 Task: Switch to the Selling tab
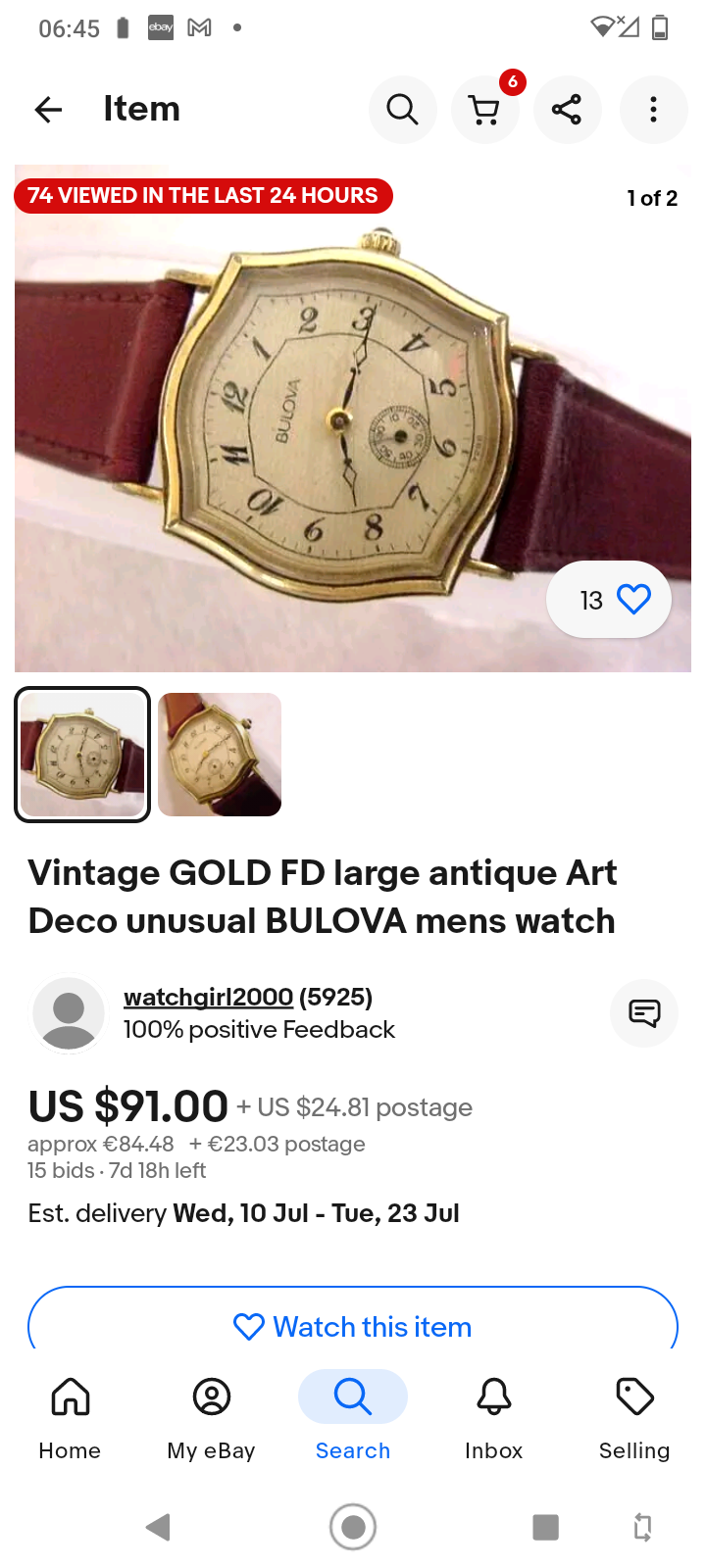(634, 1416)
